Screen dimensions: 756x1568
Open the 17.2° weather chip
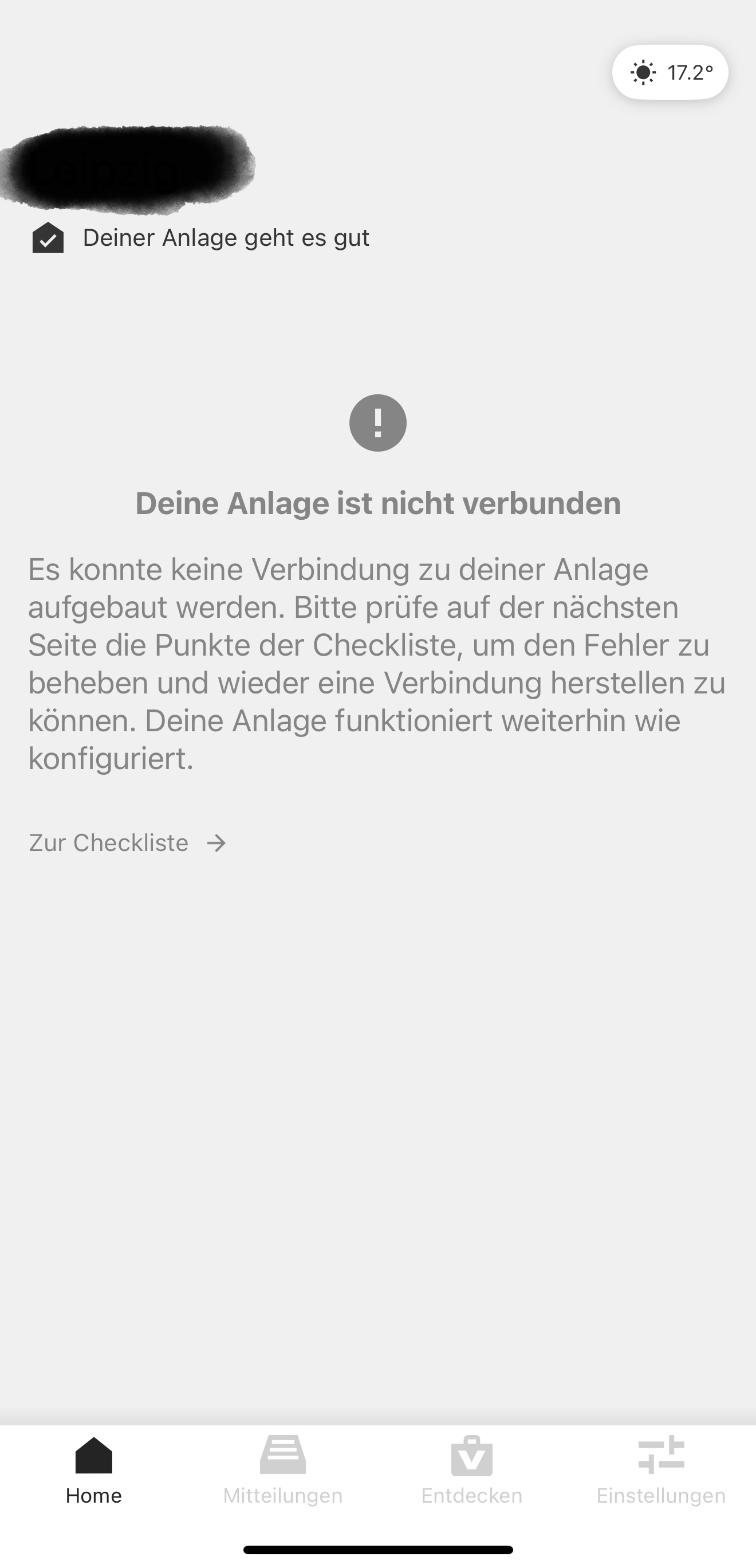pyautogui.click(x=670, y=72)
